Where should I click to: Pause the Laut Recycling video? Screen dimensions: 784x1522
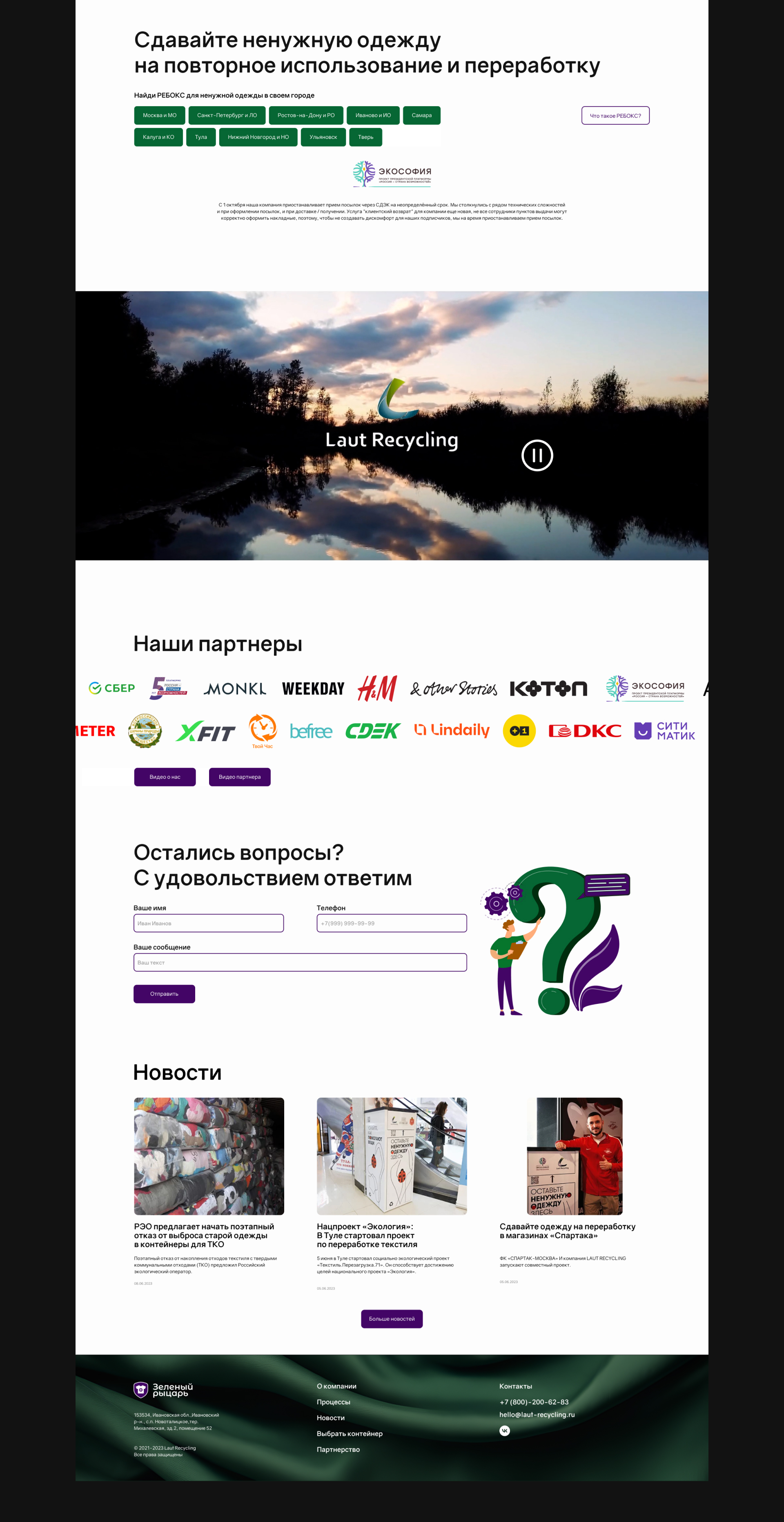click(x=537, y=456)
